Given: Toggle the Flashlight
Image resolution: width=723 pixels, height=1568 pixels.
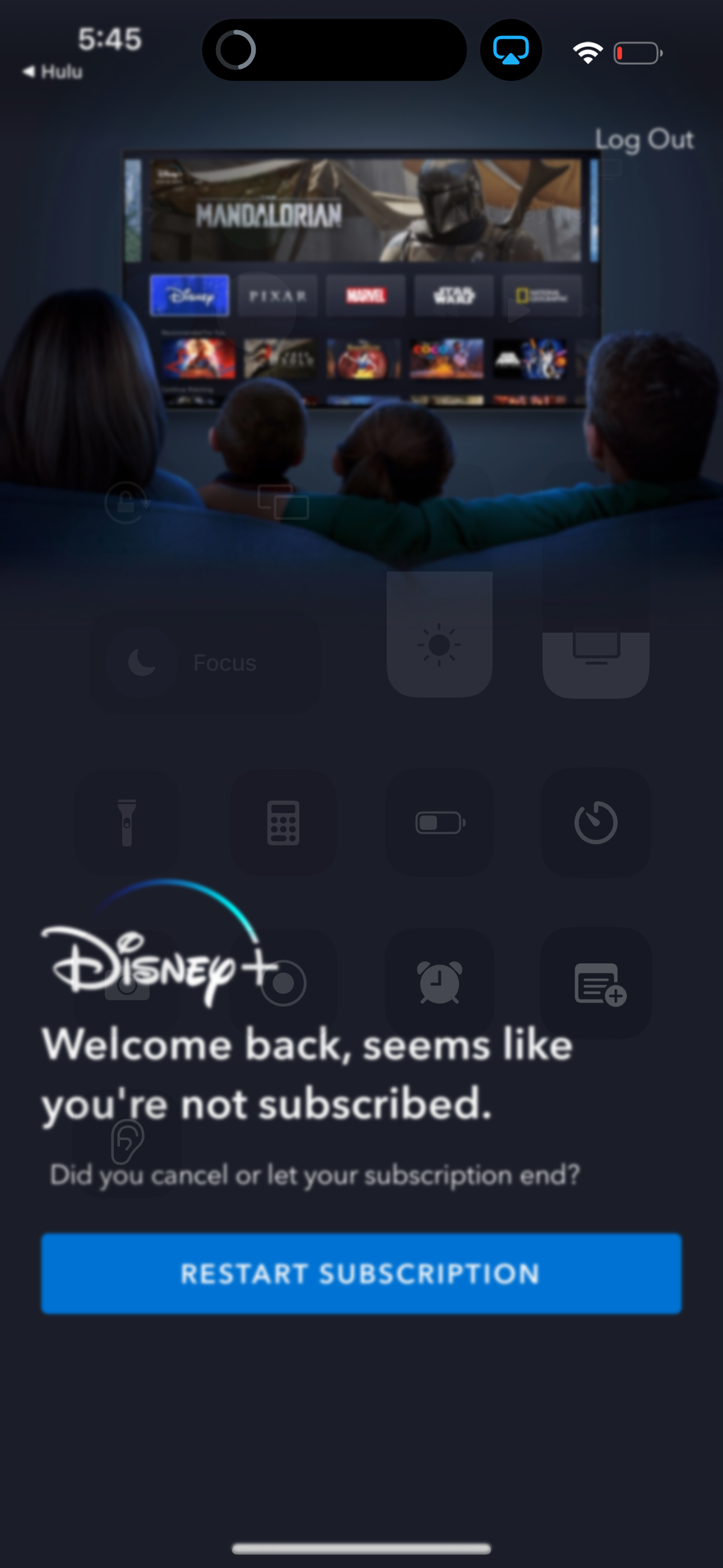Looking at the screenshot, I should pos(127,821).
